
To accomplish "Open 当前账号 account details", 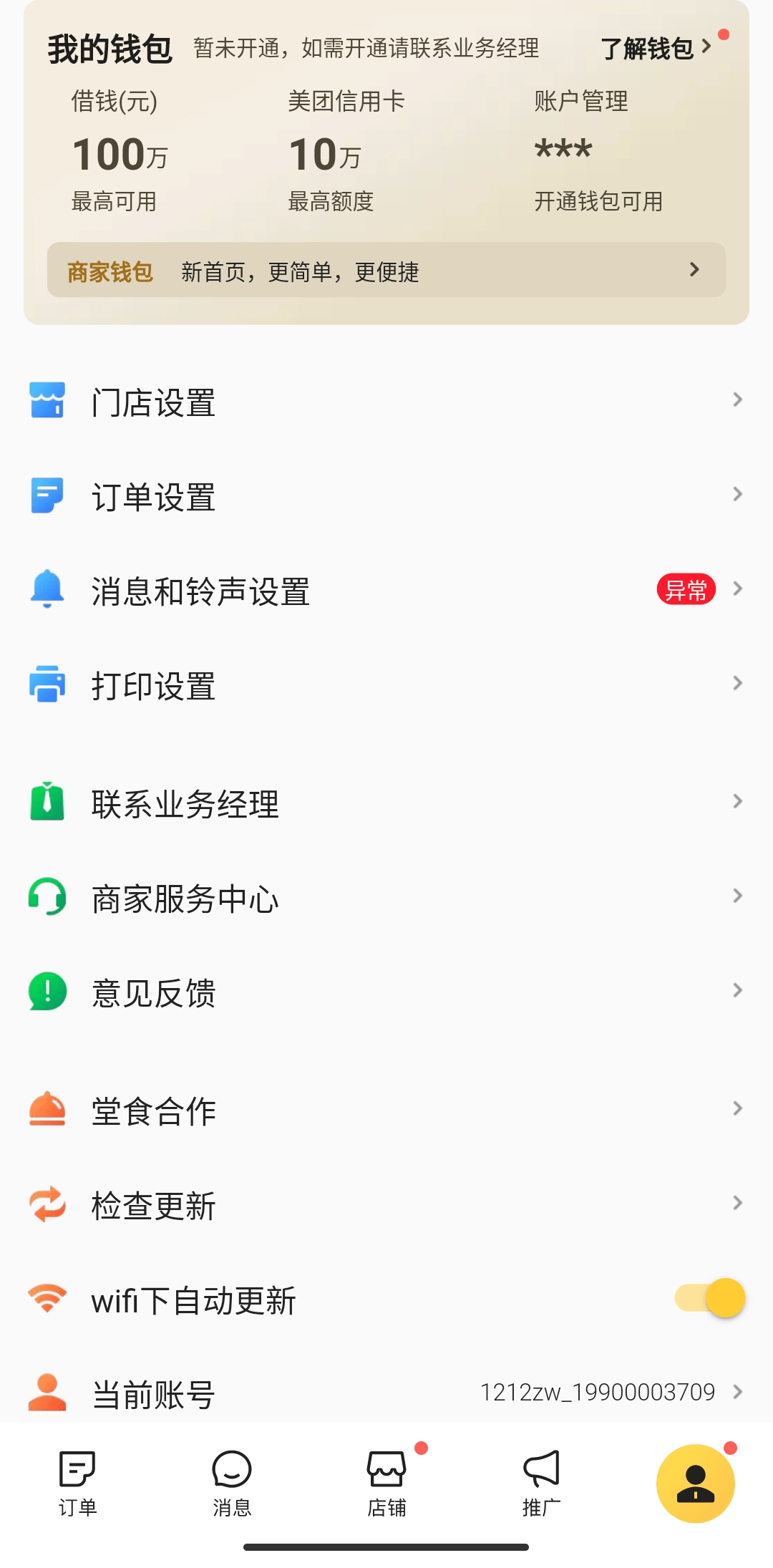I will coord(386,1393).
